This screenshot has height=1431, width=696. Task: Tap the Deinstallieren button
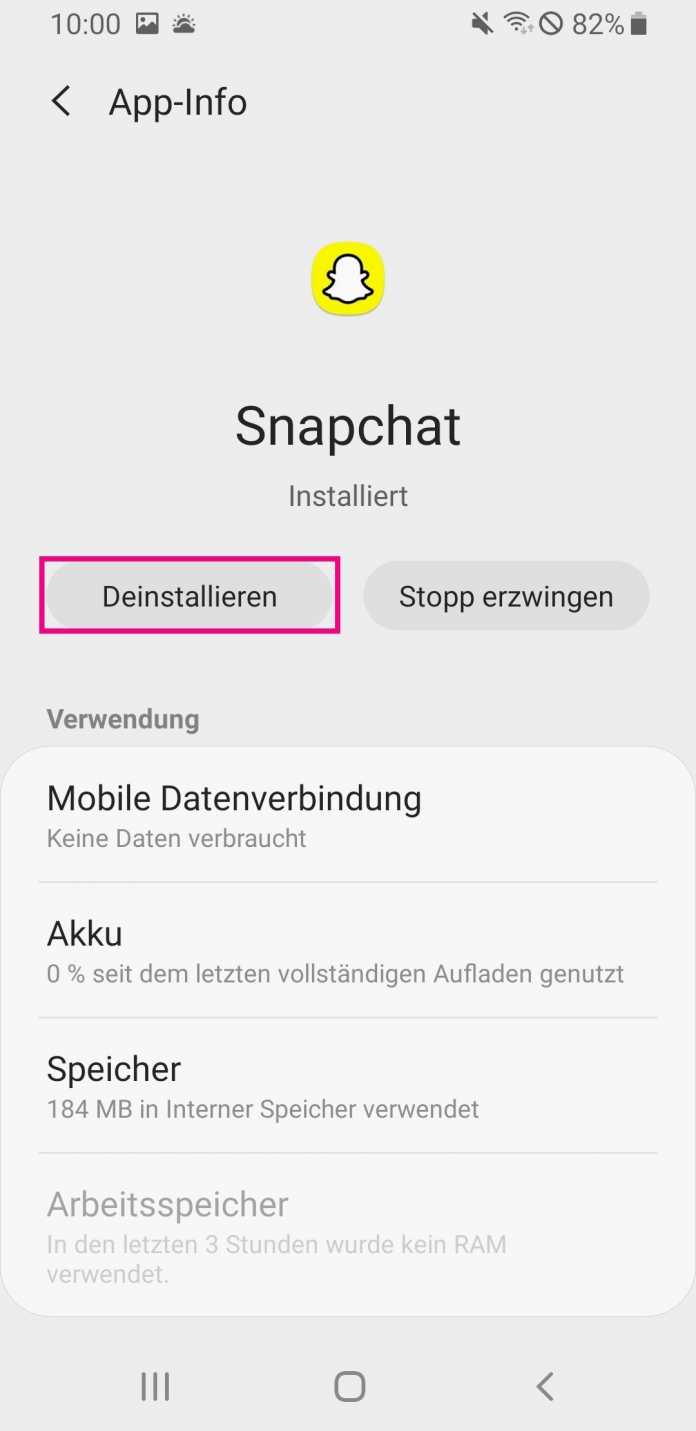tap(190, 596)
